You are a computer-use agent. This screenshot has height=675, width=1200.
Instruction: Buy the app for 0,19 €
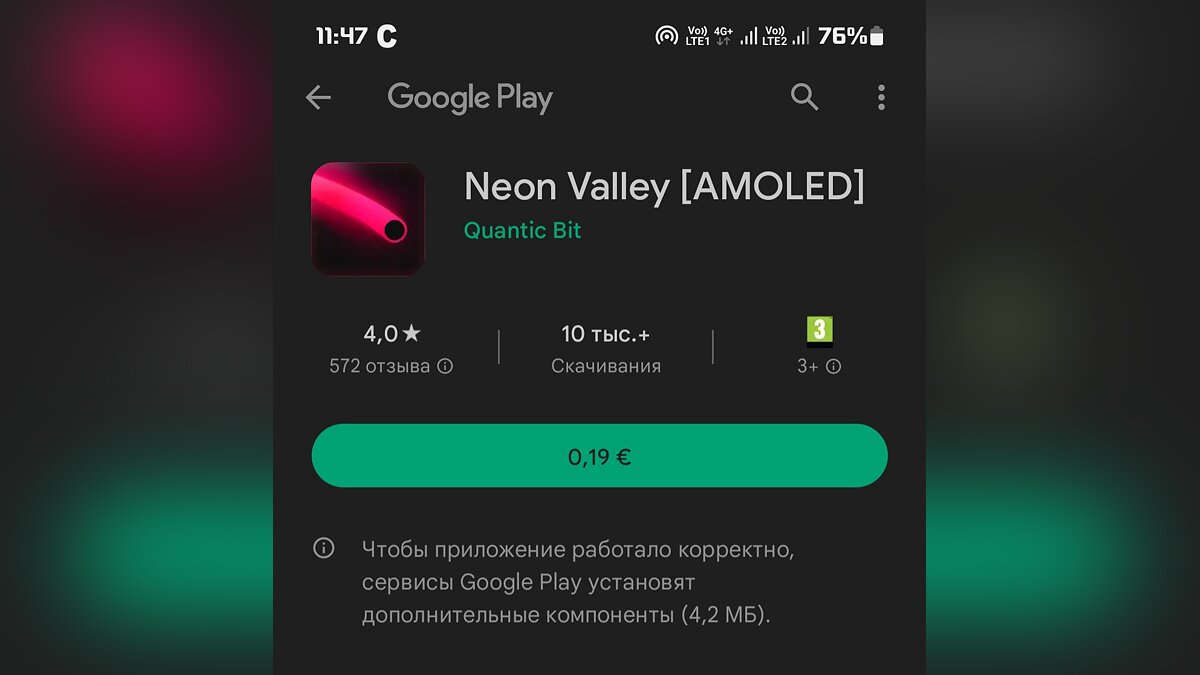pos(599,456)
